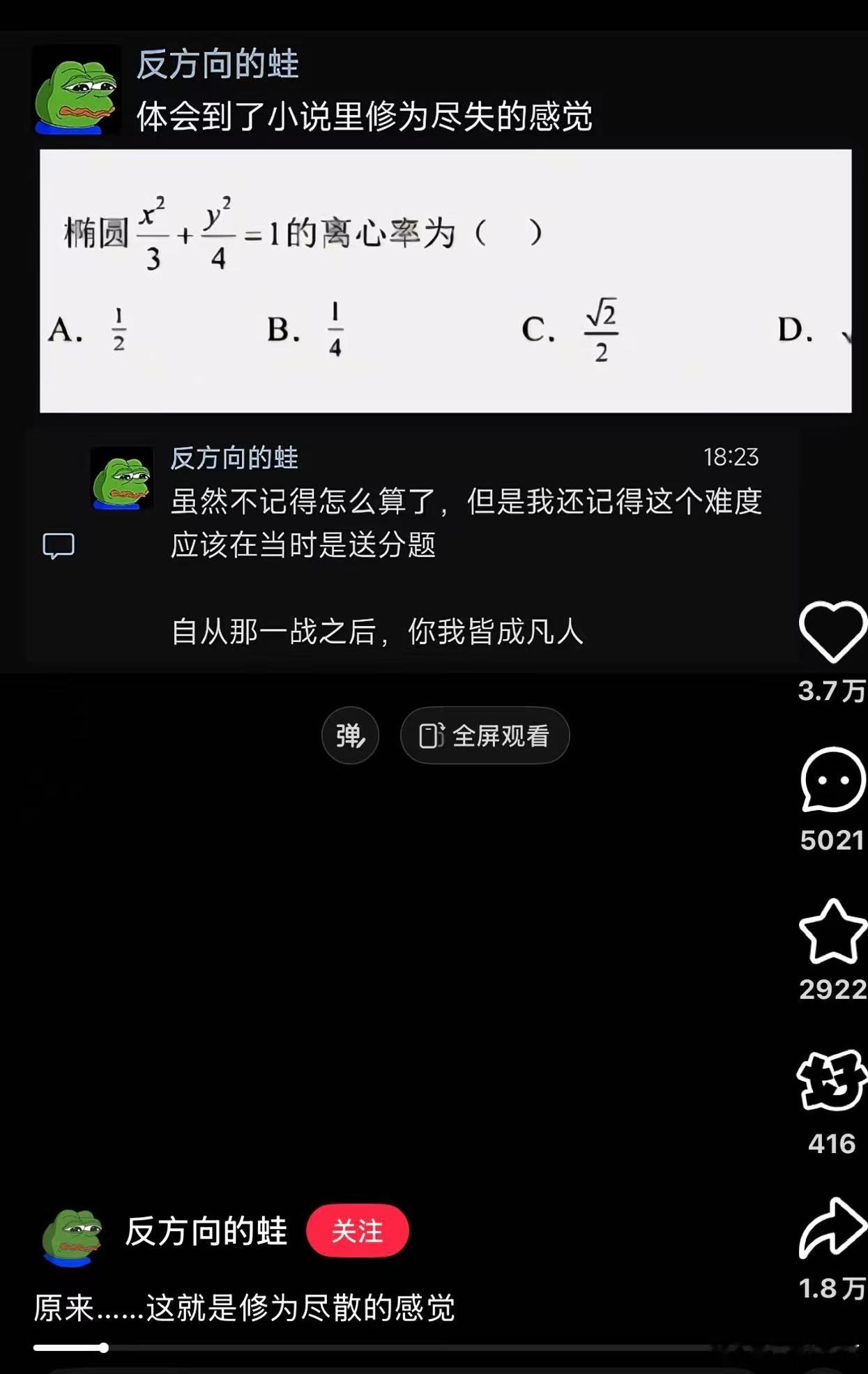Favorite the video with the star icon
Screen dimensions: 868x1374
click(832, 932)
